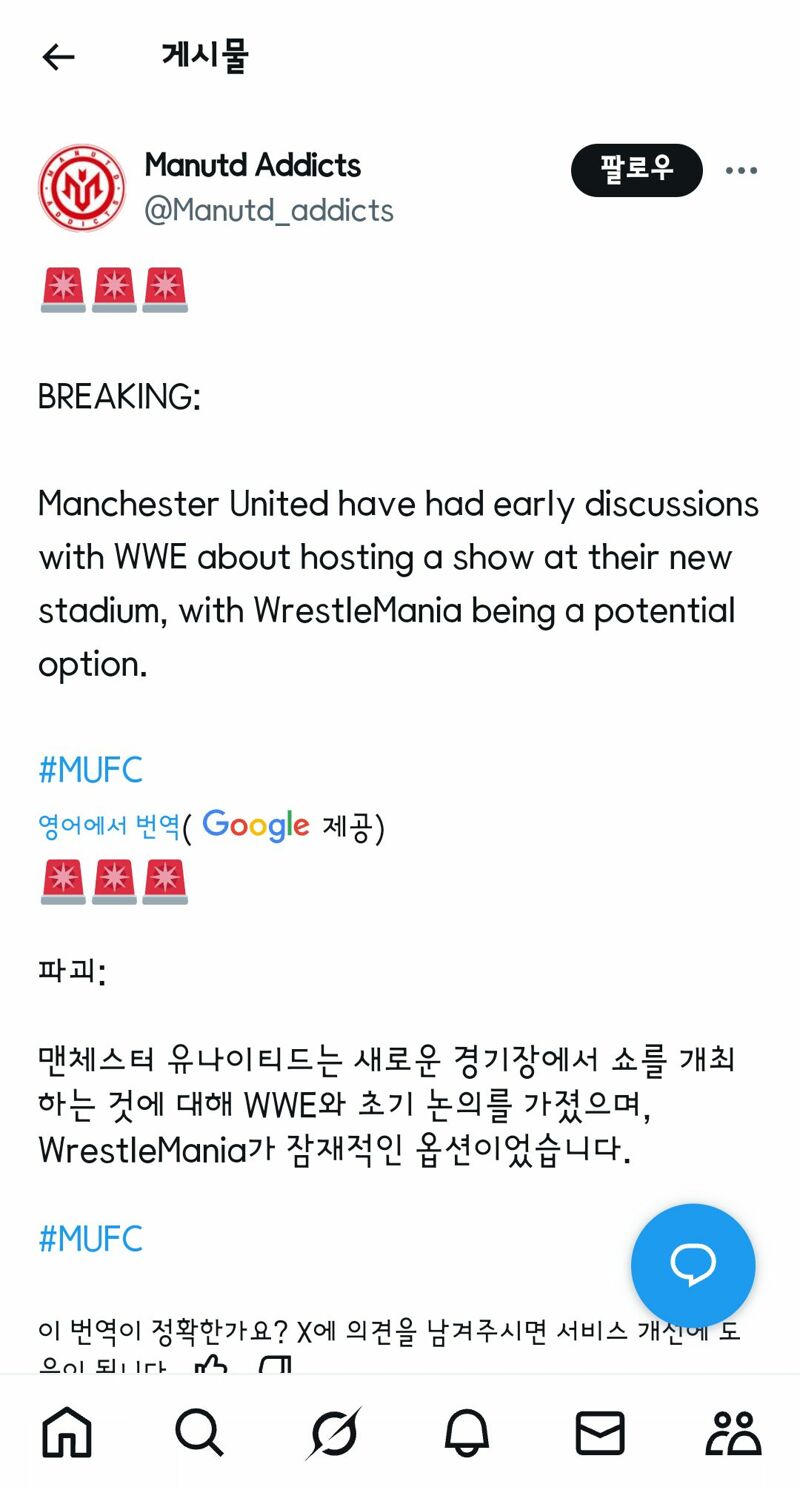Open the messages envelope tab
The height and width of the screenshot is (1490, 800).
pos(600,1433)
